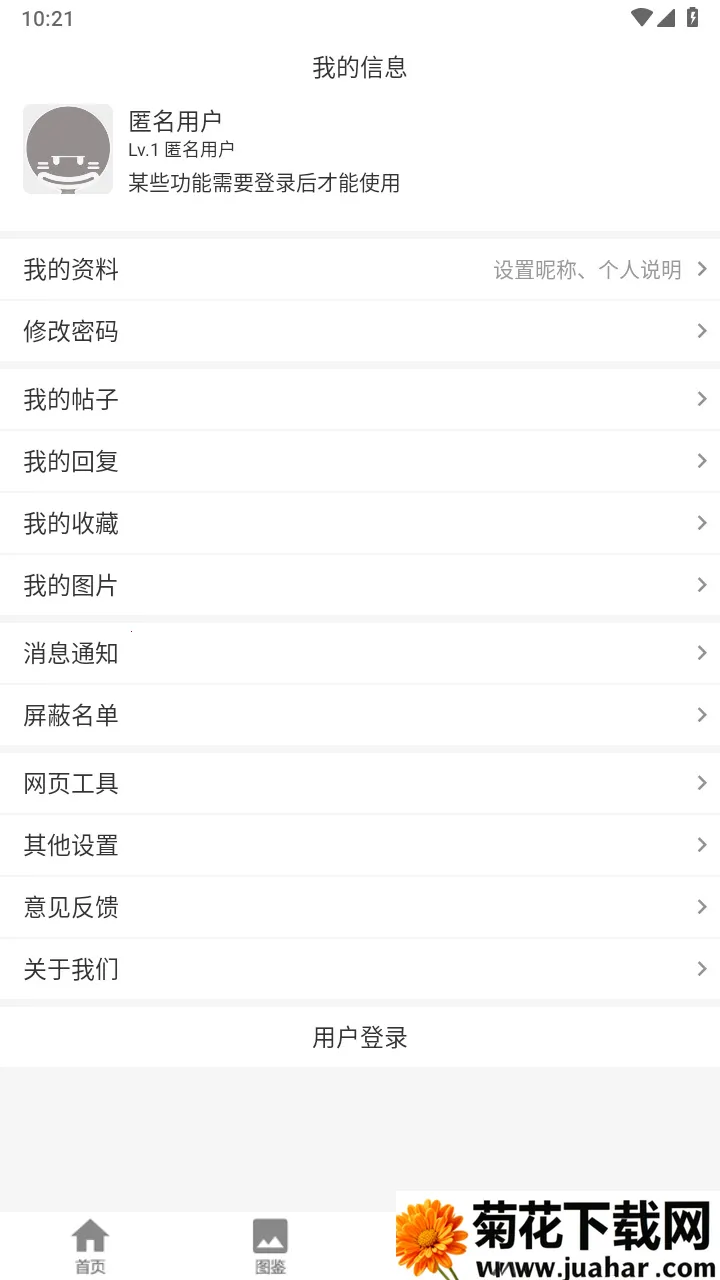720x1280 pixels.
Task: Open the 屏蔽名单 blocklist
Action: point(360,715)
